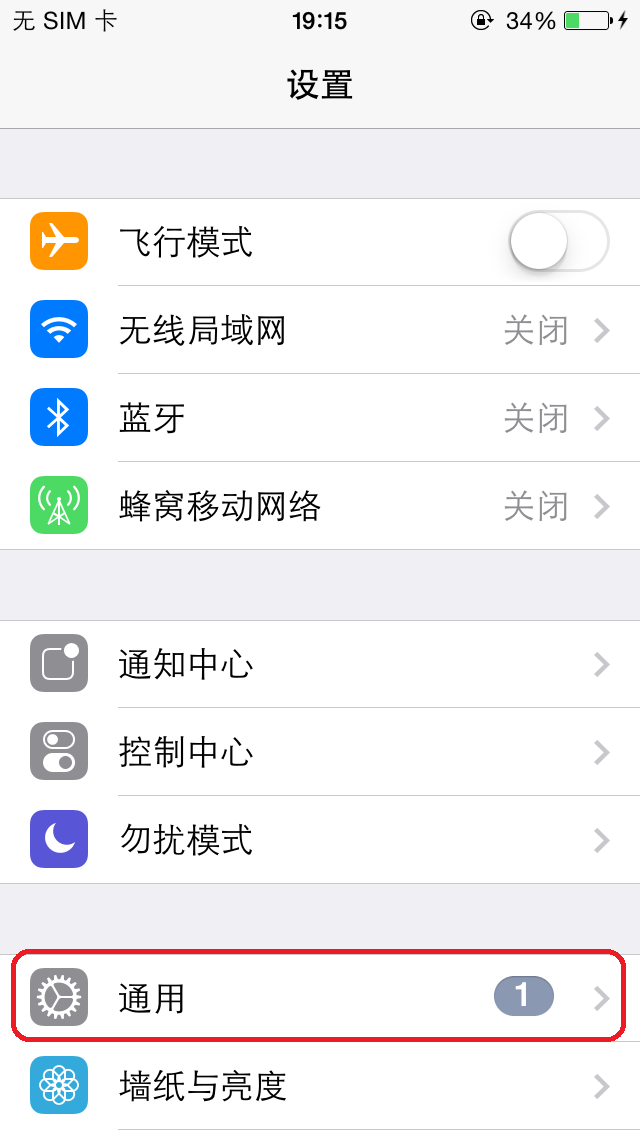
Task: Open 蜂窝移动网络 cellular settings
Action: point(320,506)
